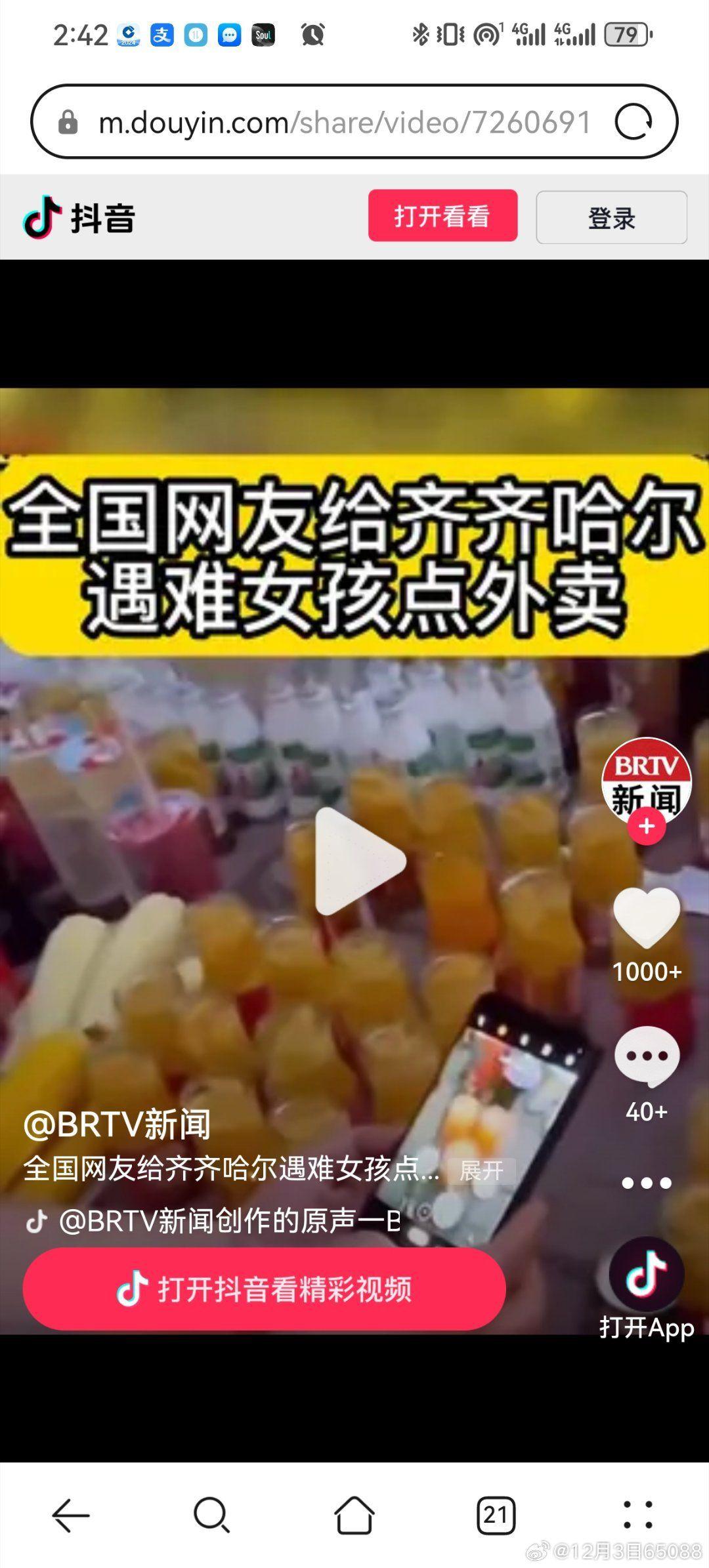Open the browser four-dot menu
Screen dimensions: 709x1568
point(637,1516)
